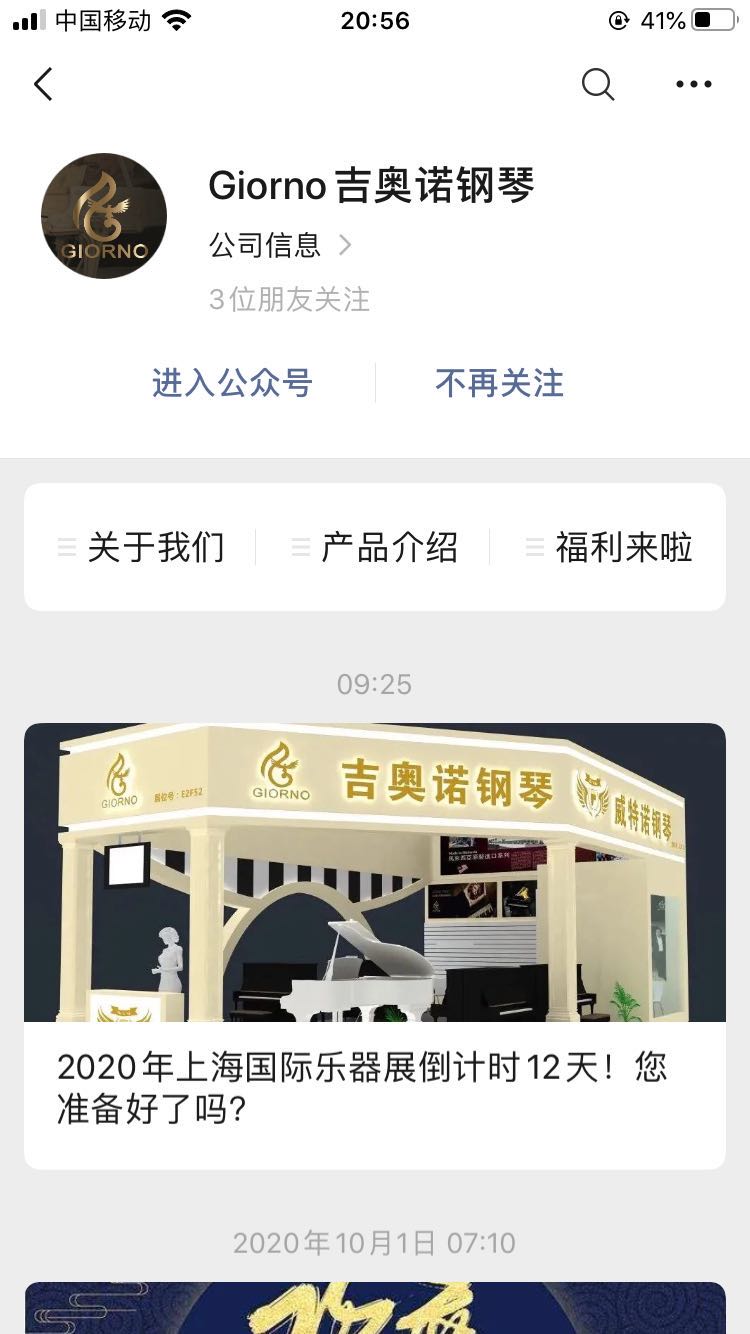750x1334 pixels.
Task: View the Giorno profile avatar
Action: [104, 216]
